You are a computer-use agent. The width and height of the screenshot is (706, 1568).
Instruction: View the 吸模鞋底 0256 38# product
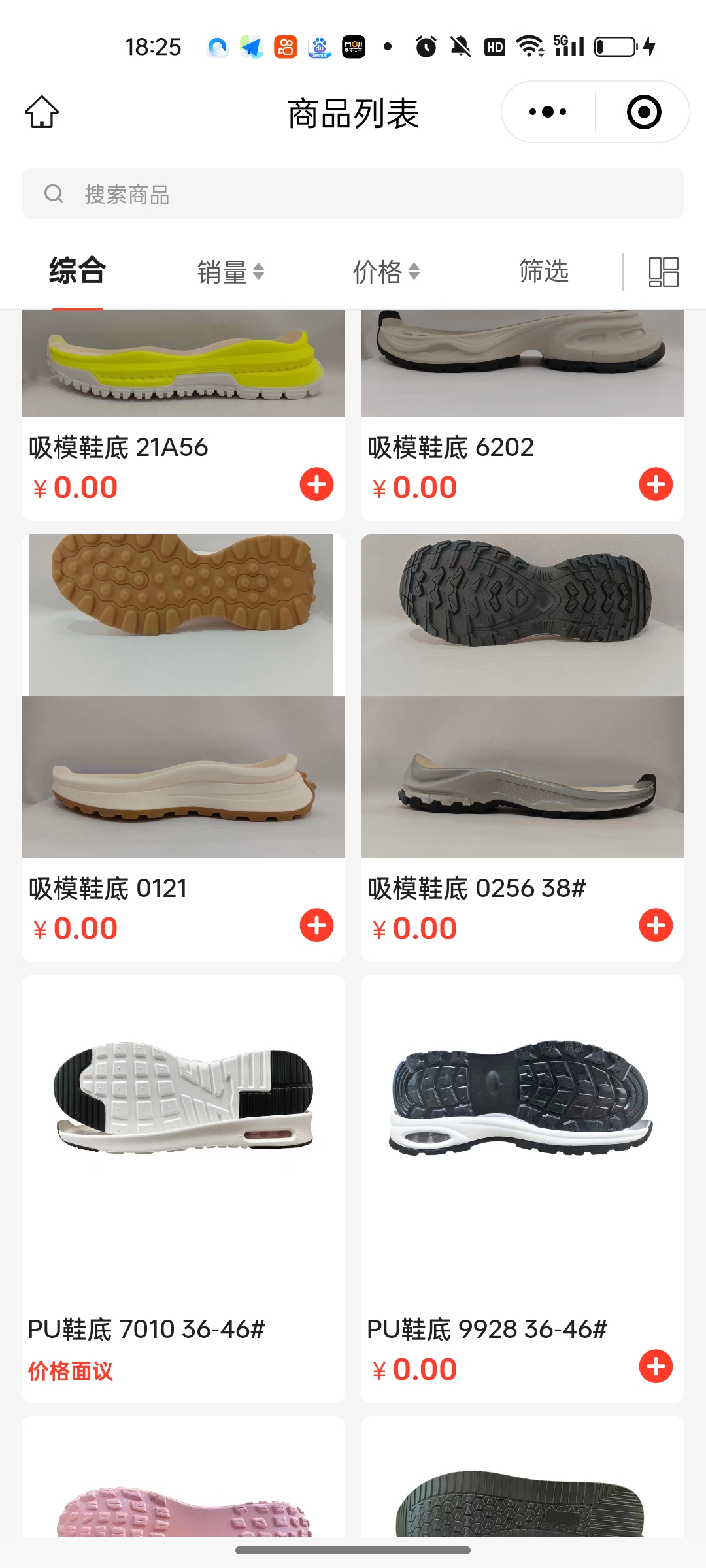[x=522, y=719]
